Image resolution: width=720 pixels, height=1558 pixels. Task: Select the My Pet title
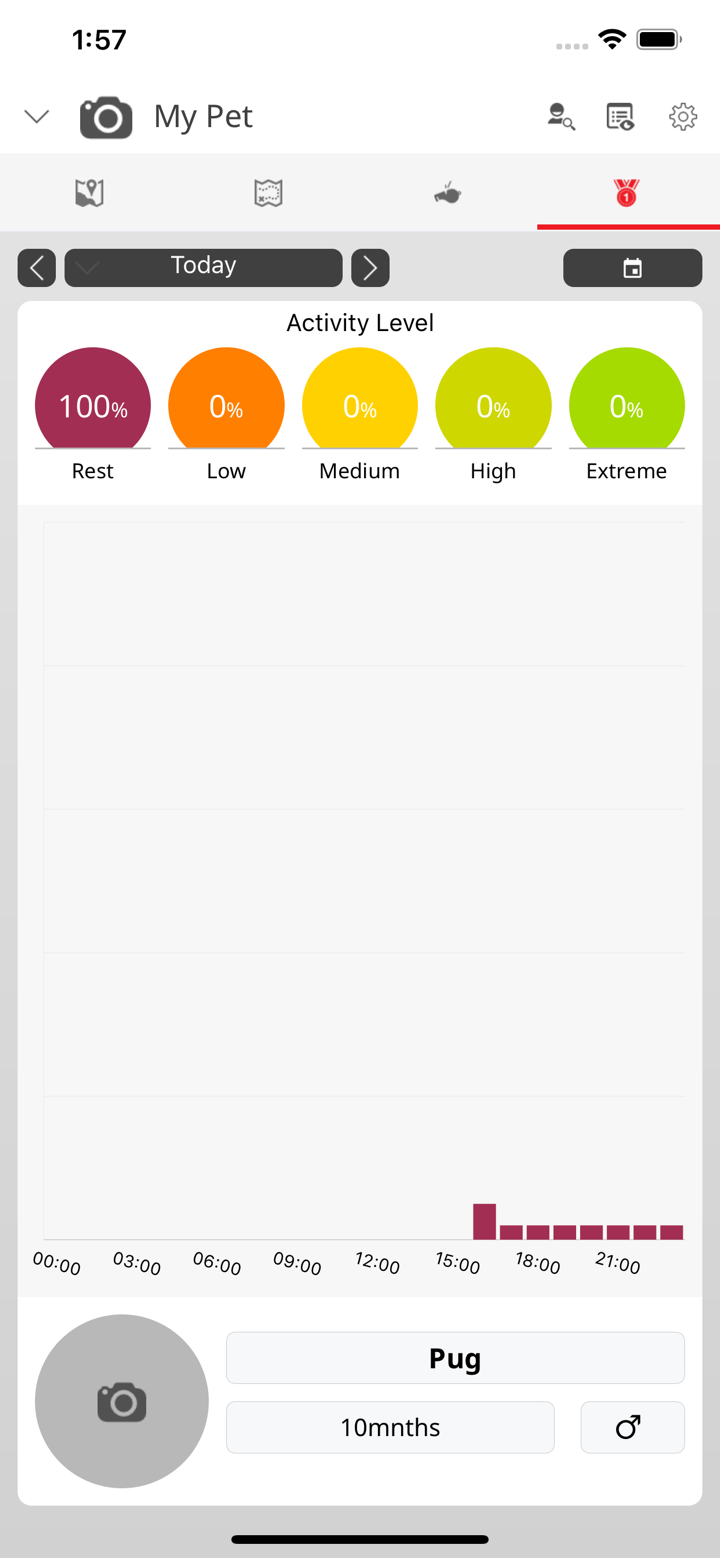(202, 116)
